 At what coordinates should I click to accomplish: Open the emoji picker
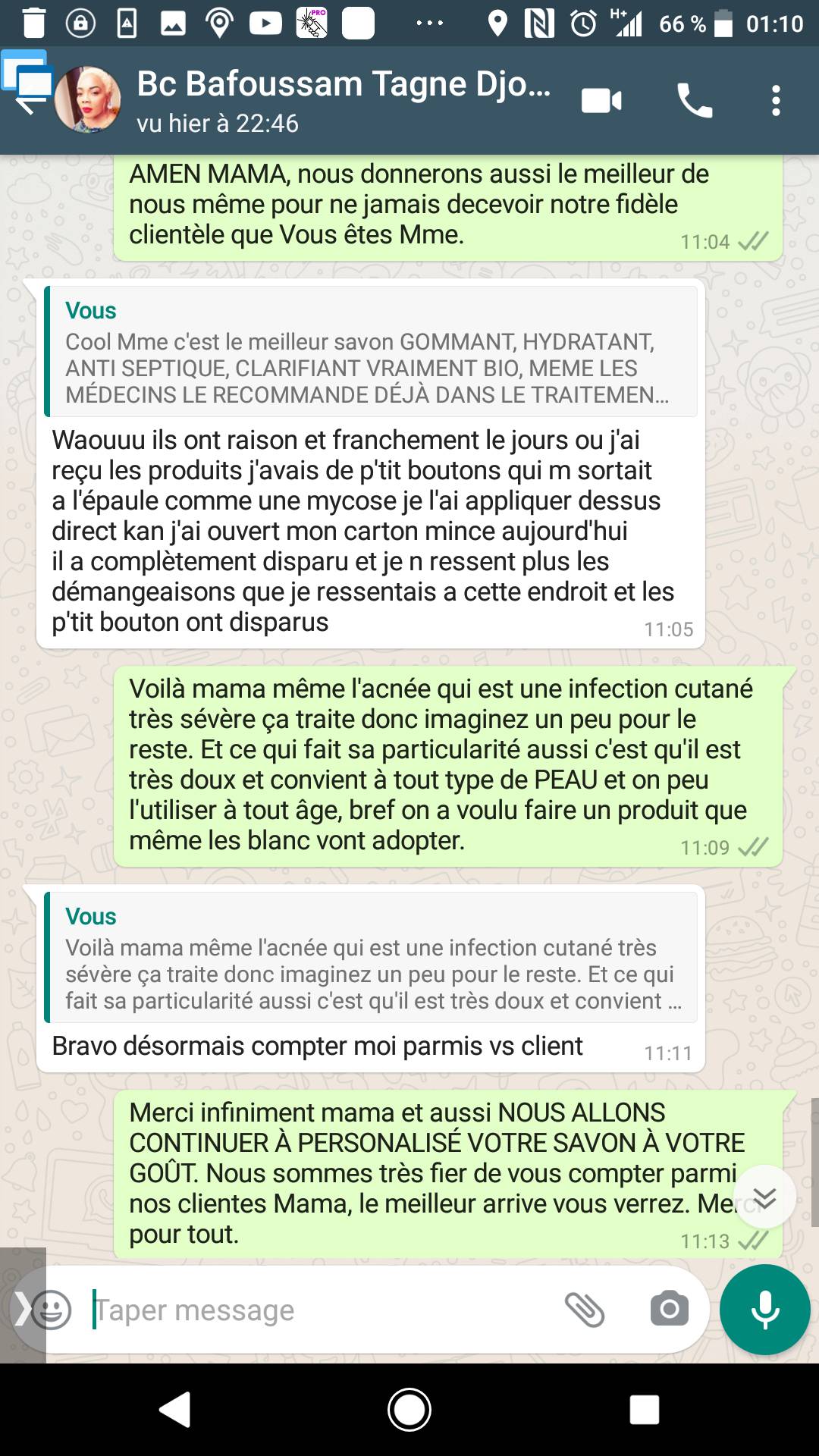(52, 1310)
